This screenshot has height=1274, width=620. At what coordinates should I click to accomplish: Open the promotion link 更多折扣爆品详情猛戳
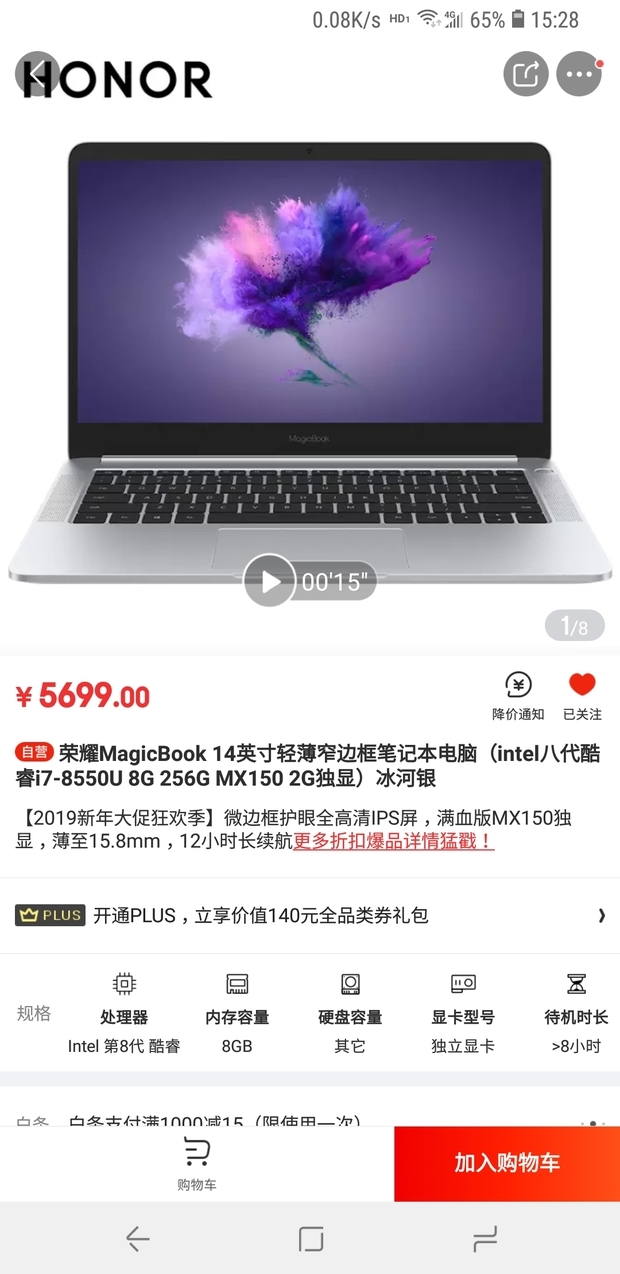[x=393, y=841]
